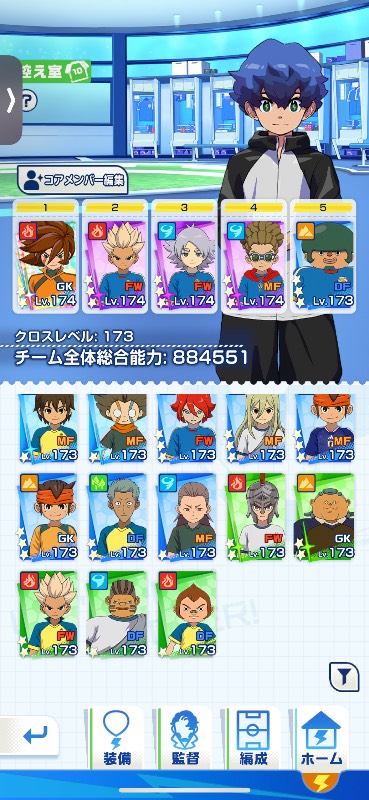Viewport: 369px width, 800px height.
Task: Choose the monkey-faced DF card
Action: (x=186, y=614)
